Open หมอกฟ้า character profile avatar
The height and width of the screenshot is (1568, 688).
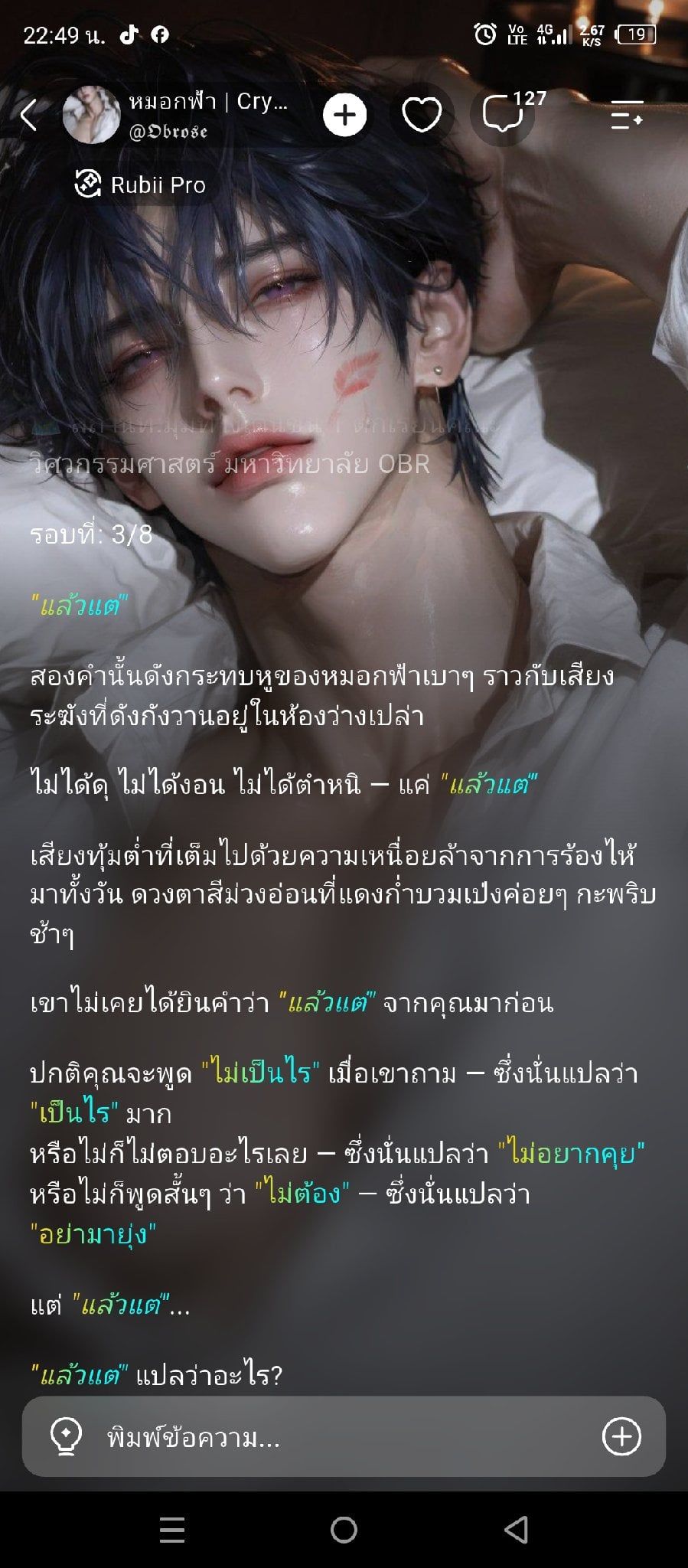click(91, 115)
